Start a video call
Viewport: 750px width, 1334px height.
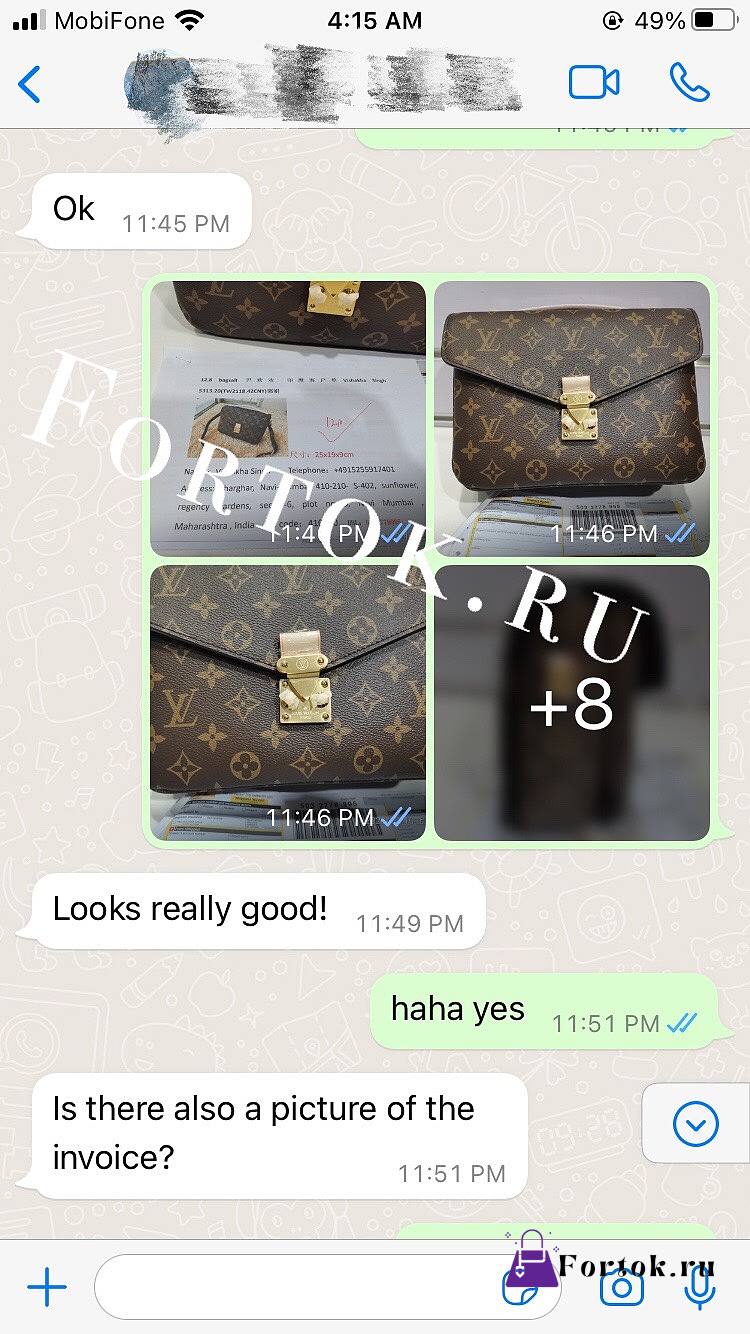click(594, 83)
